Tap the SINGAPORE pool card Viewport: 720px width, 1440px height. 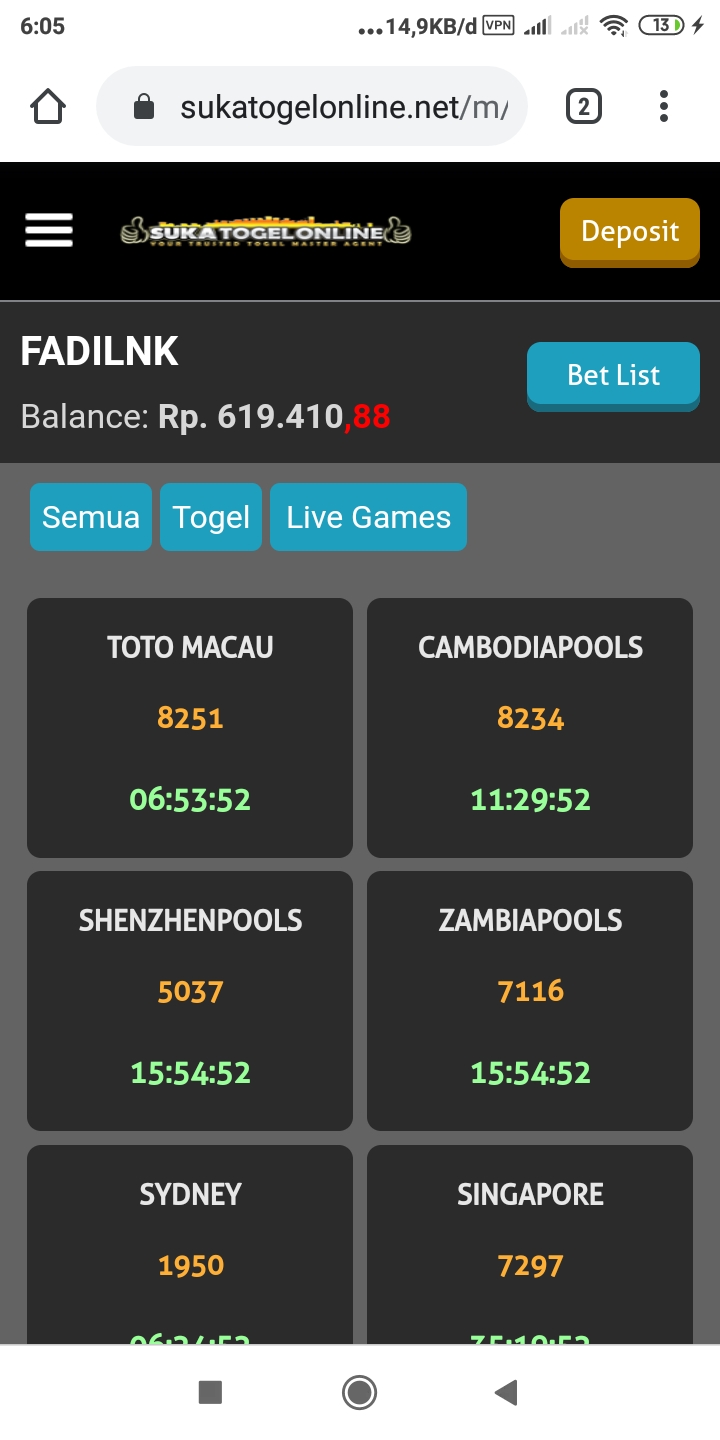tap(530, 1245)
